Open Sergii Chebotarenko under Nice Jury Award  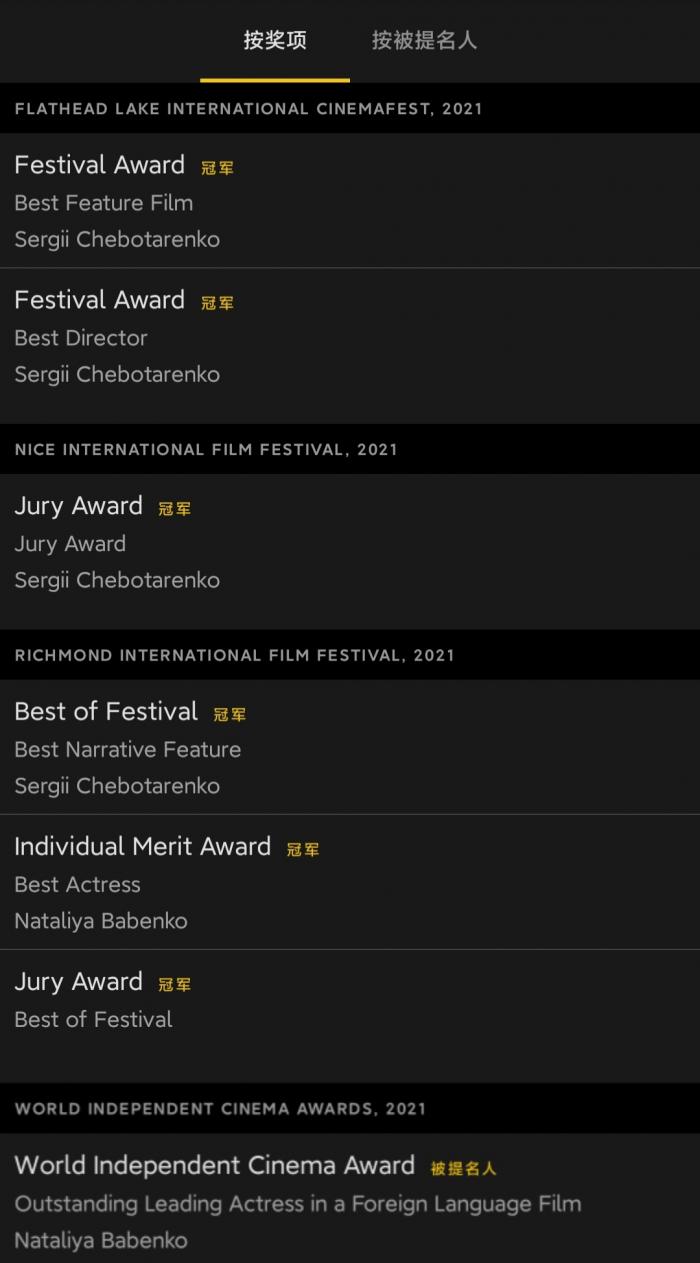[x=117, y=580]
